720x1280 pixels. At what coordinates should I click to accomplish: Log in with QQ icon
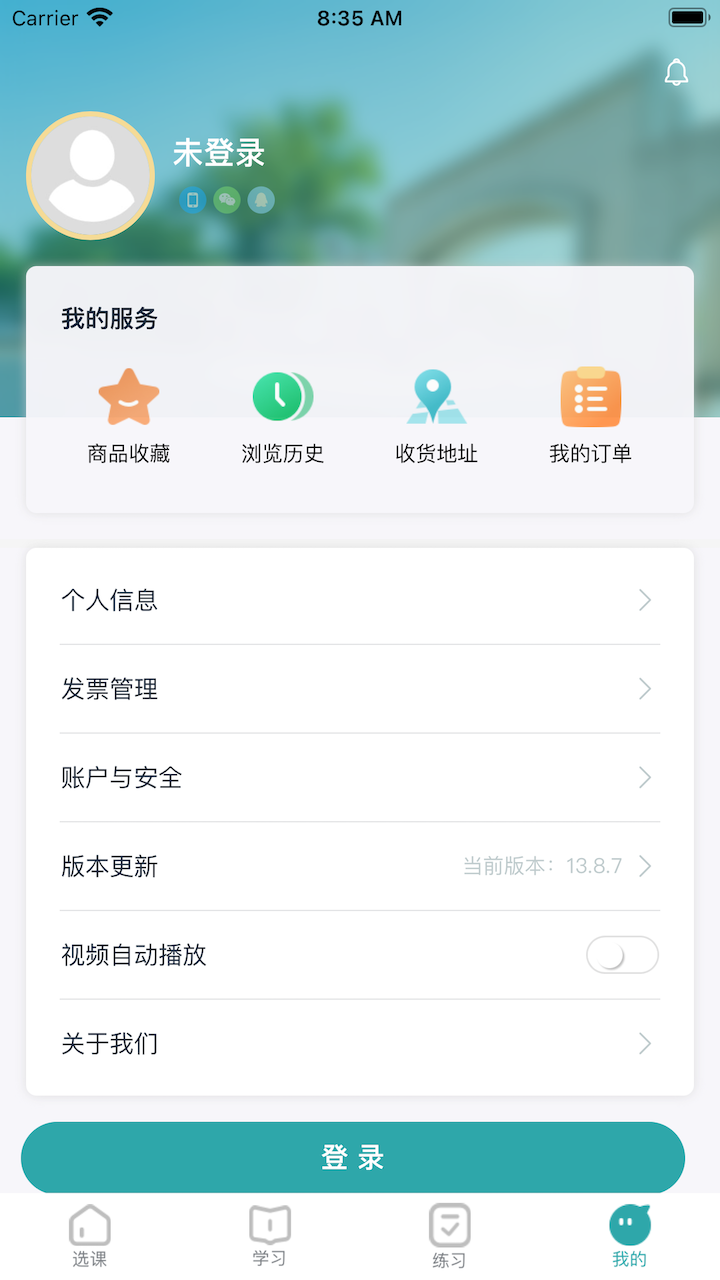pyautogui.click(x=260, y=200)
